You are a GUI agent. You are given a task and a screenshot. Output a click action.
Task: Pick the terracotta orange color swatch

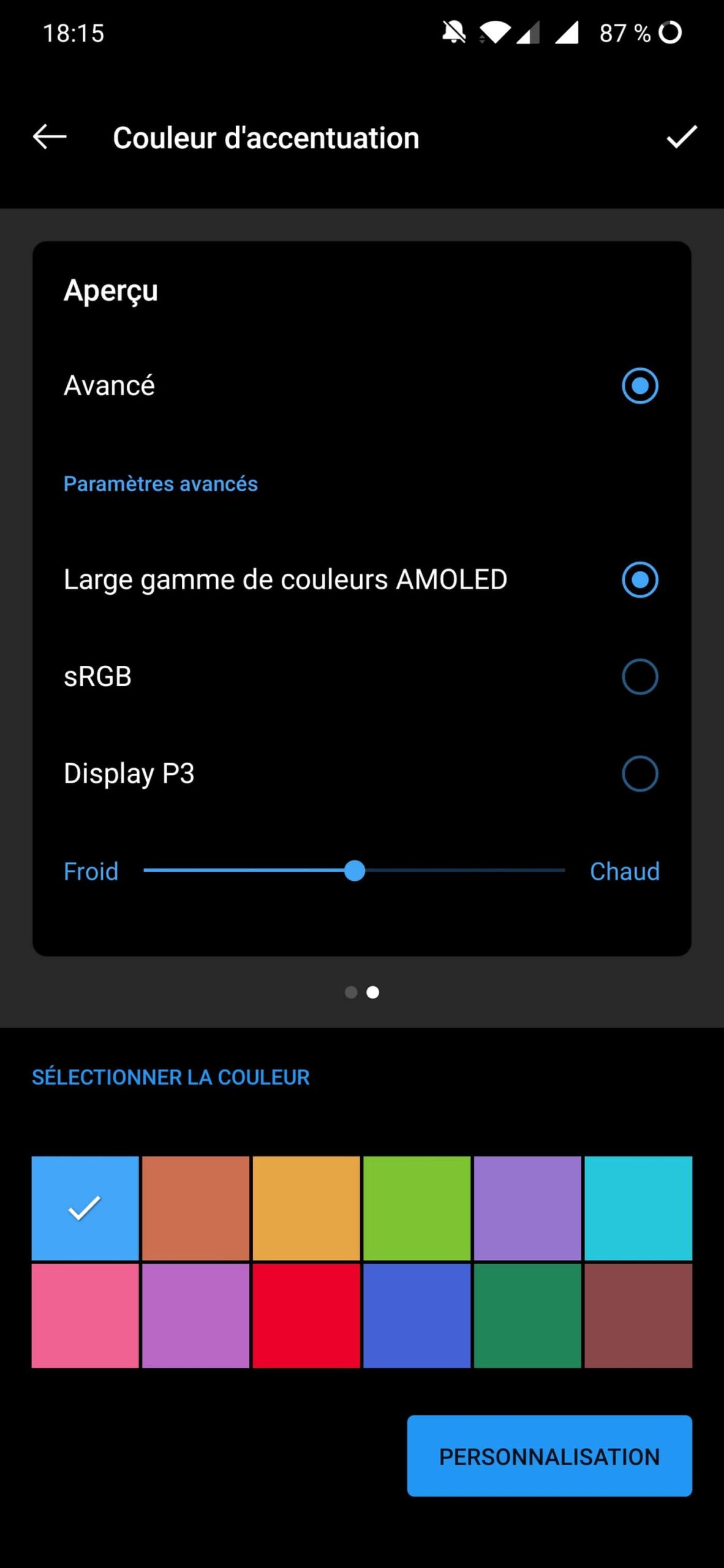(x=195, y=1208)
